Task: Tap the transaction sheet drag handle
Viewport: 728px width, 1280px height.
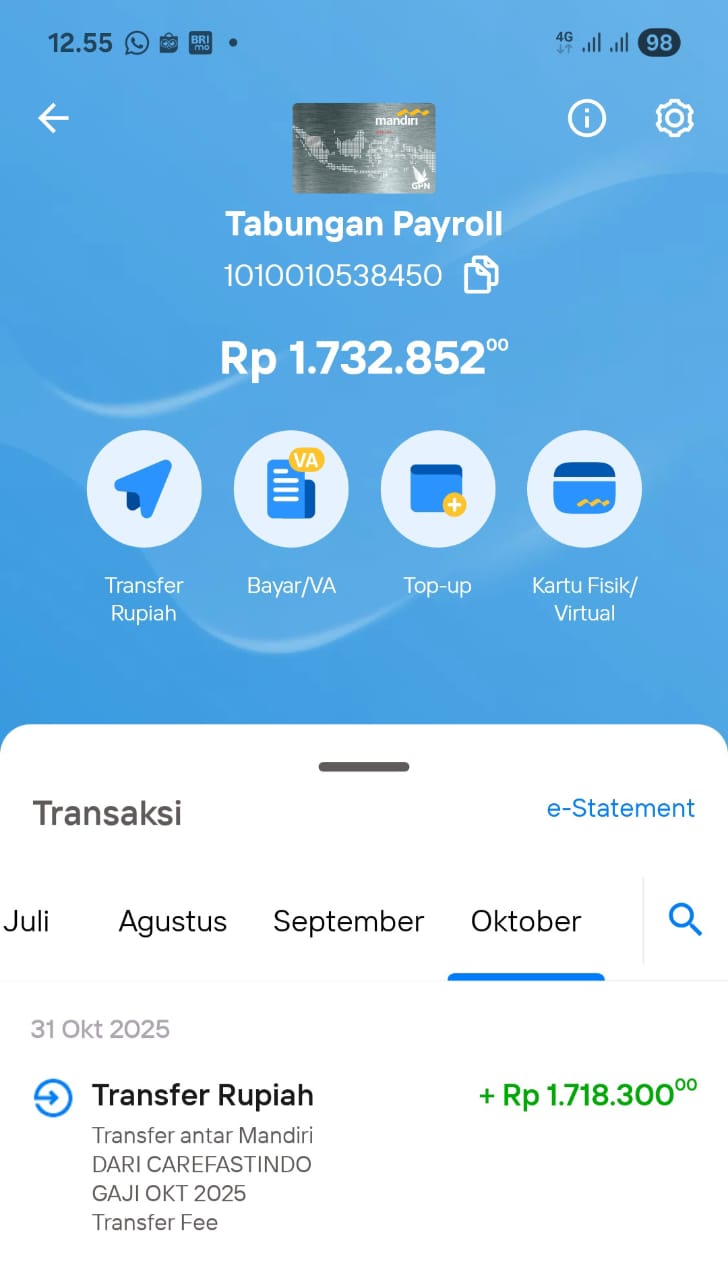Action: pyautogui.click(x=364, y=767)
